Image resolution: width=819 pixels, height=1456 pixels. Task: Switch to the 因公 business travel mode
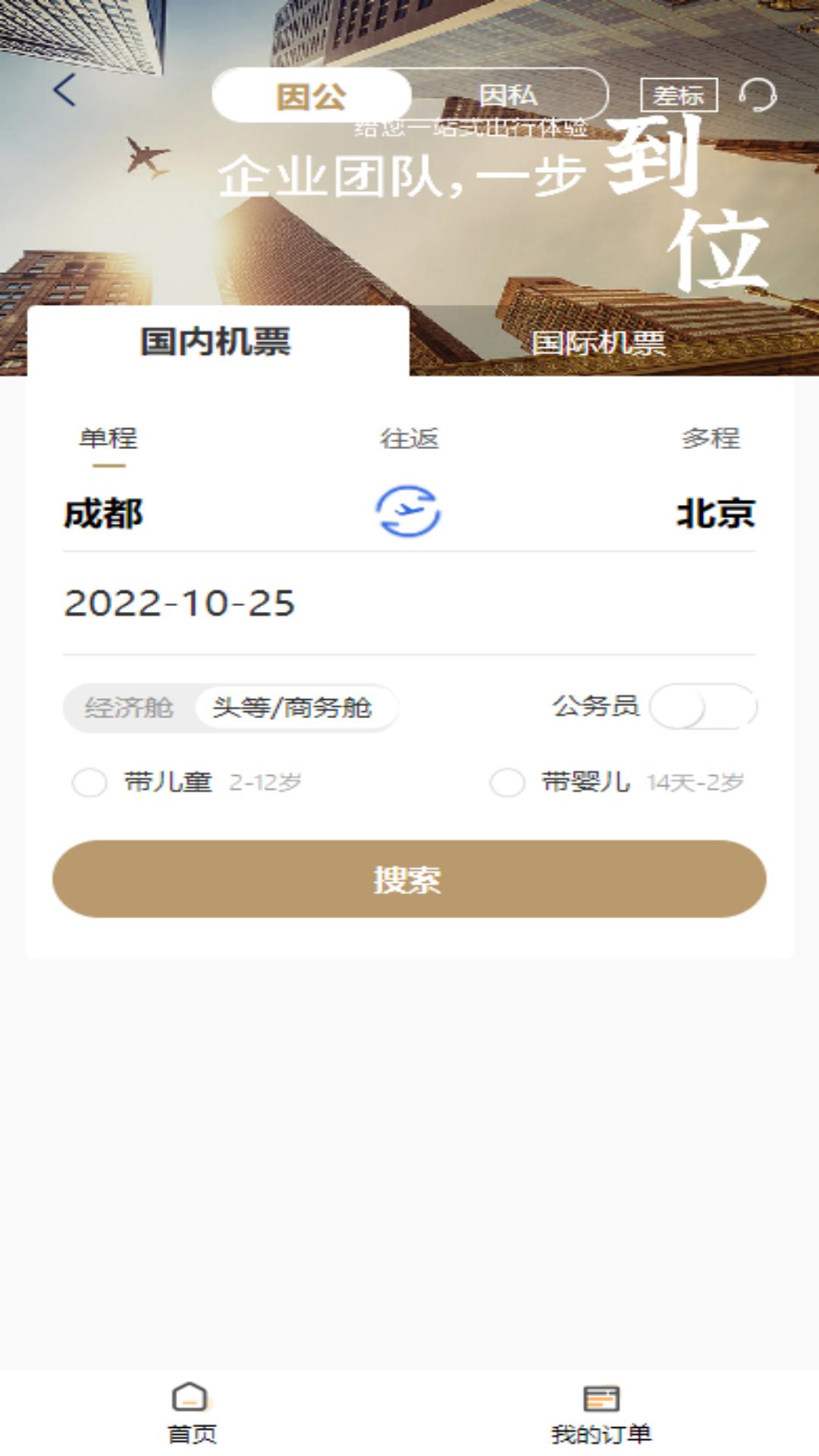[x=312, y=96]
